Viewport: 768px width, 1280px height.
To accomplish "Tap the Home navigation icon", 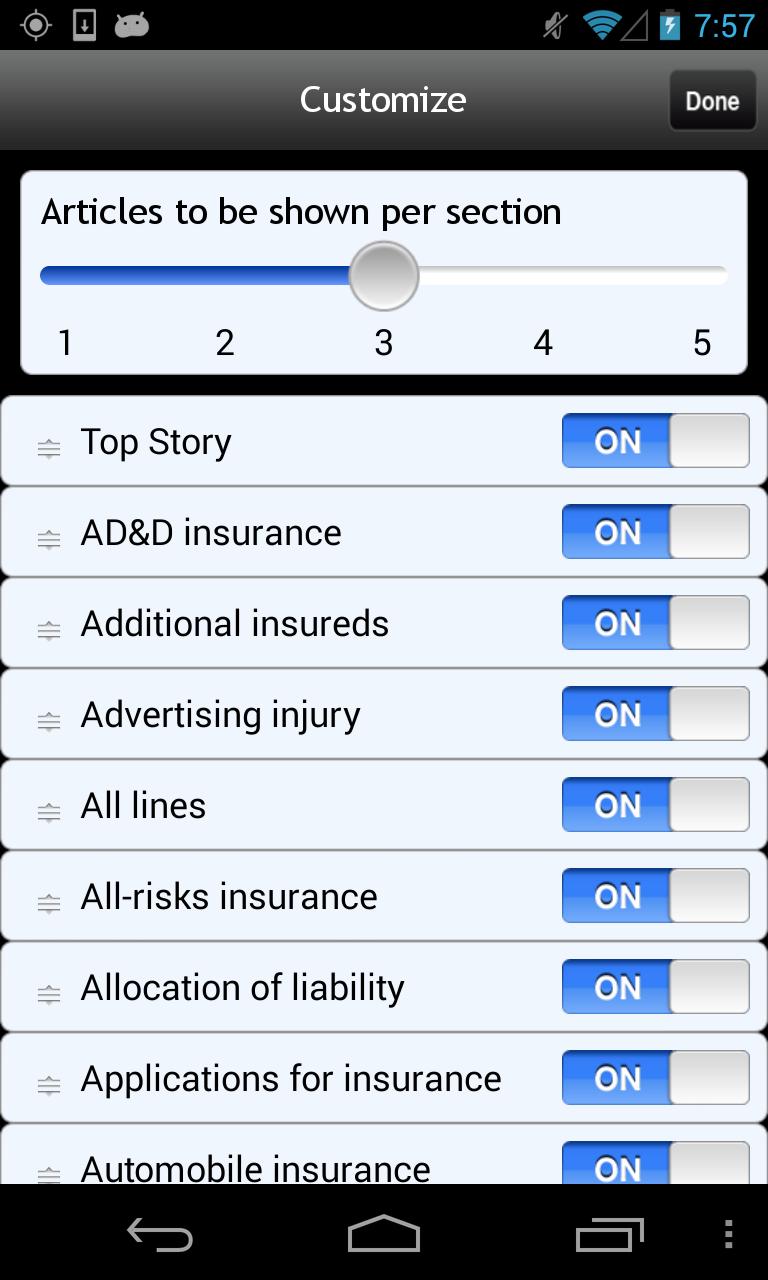I will (383, 1234).
